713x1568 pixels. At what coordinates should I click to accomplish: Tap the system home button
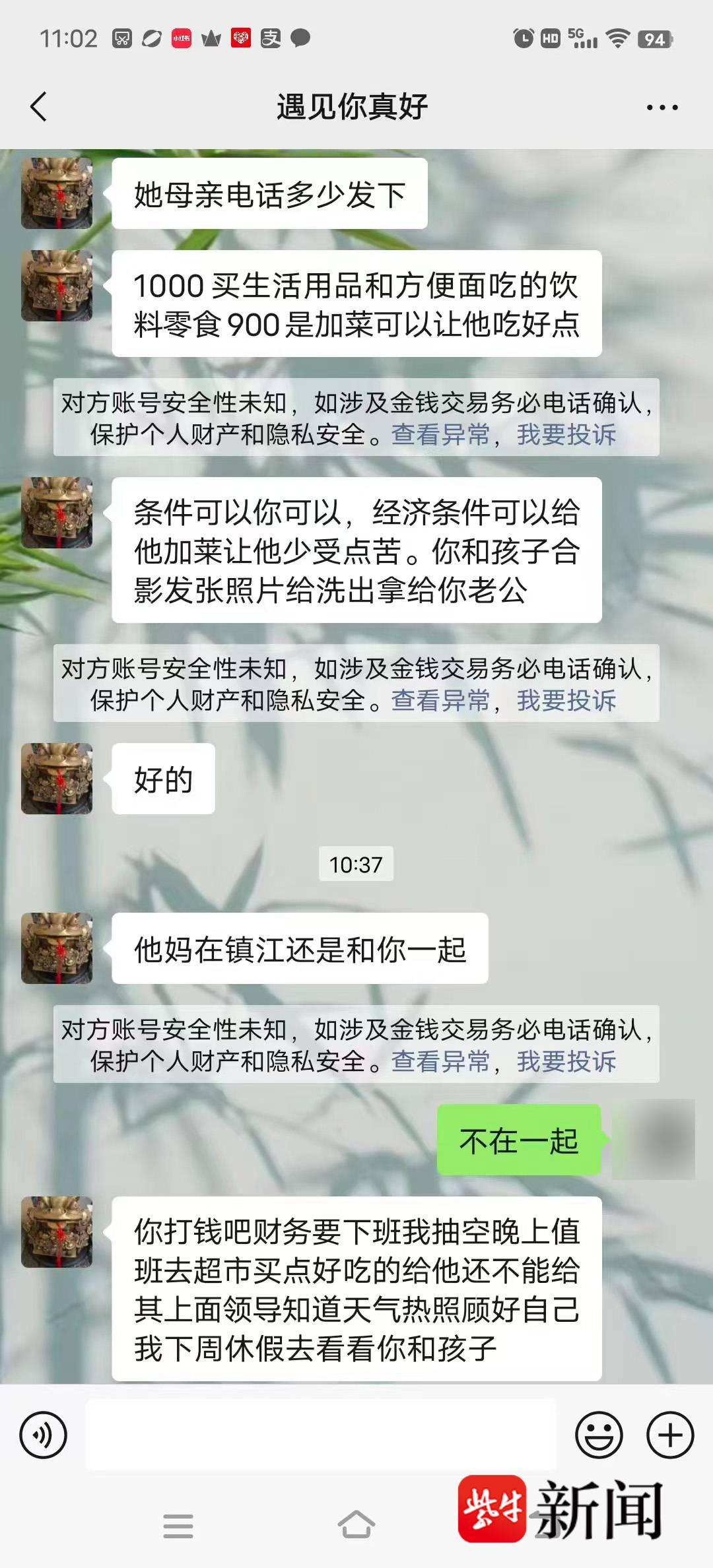tap(356, 1526)
